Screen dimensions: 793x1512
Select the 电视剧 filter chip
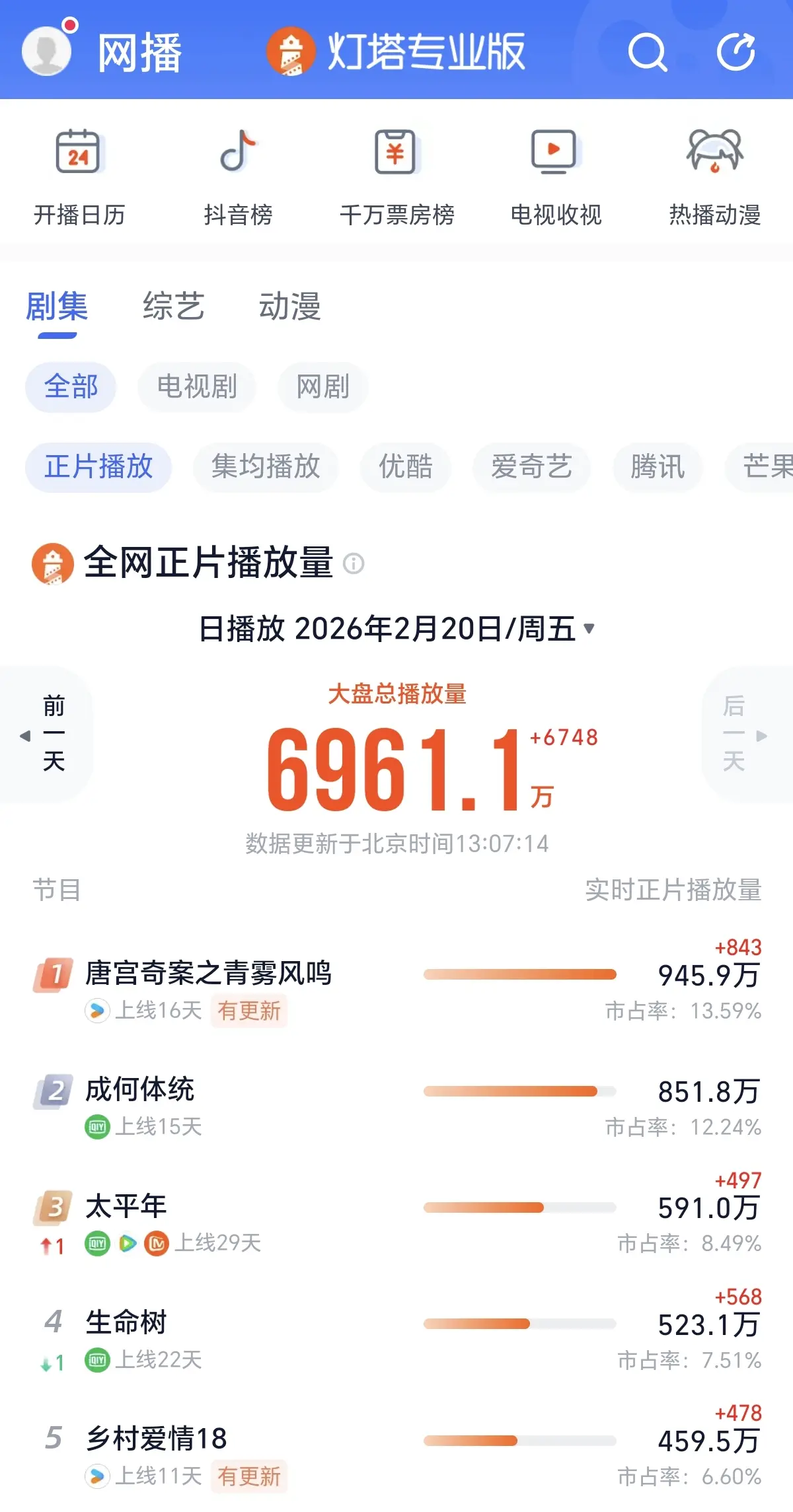197,387
